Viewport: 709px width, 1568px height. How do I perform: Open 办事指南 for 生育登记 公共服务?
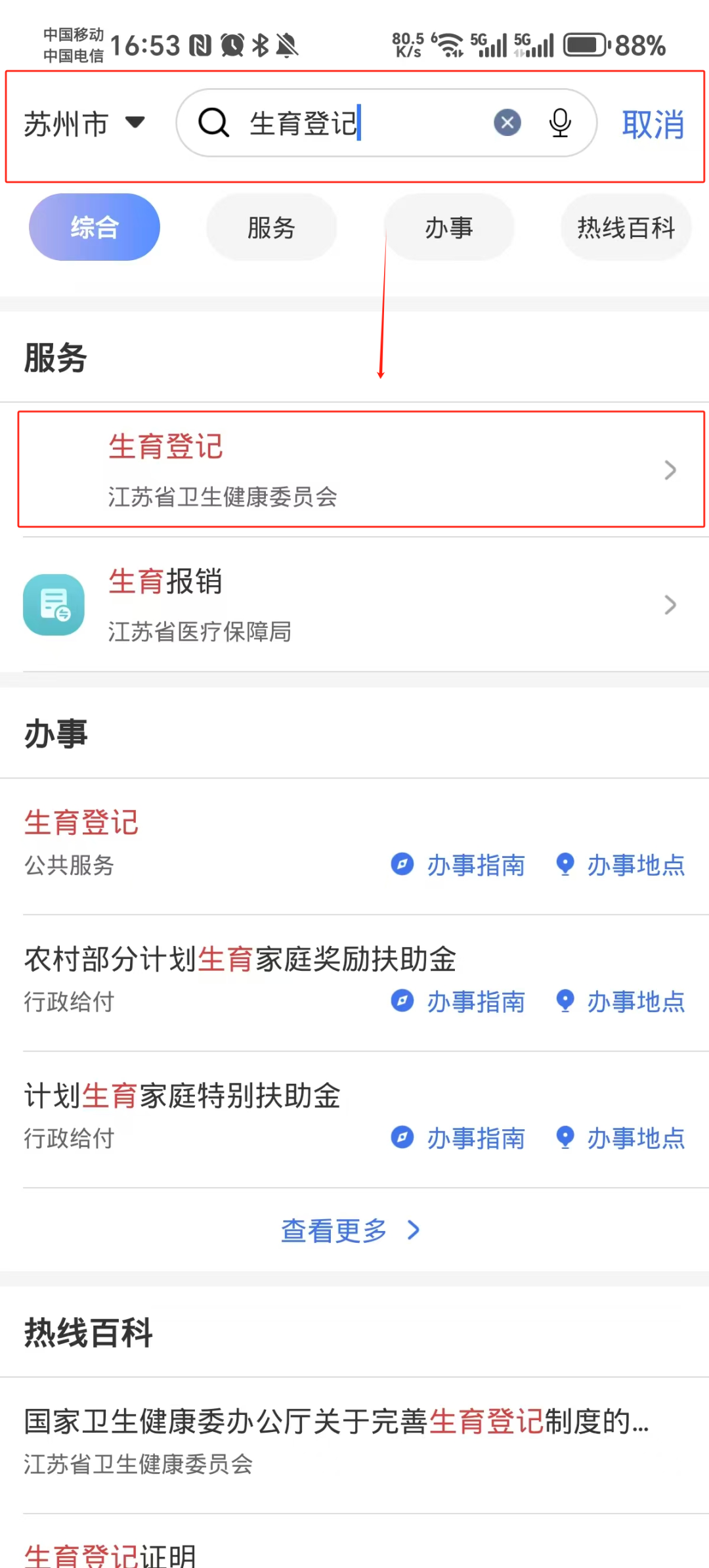click(458, 865)
